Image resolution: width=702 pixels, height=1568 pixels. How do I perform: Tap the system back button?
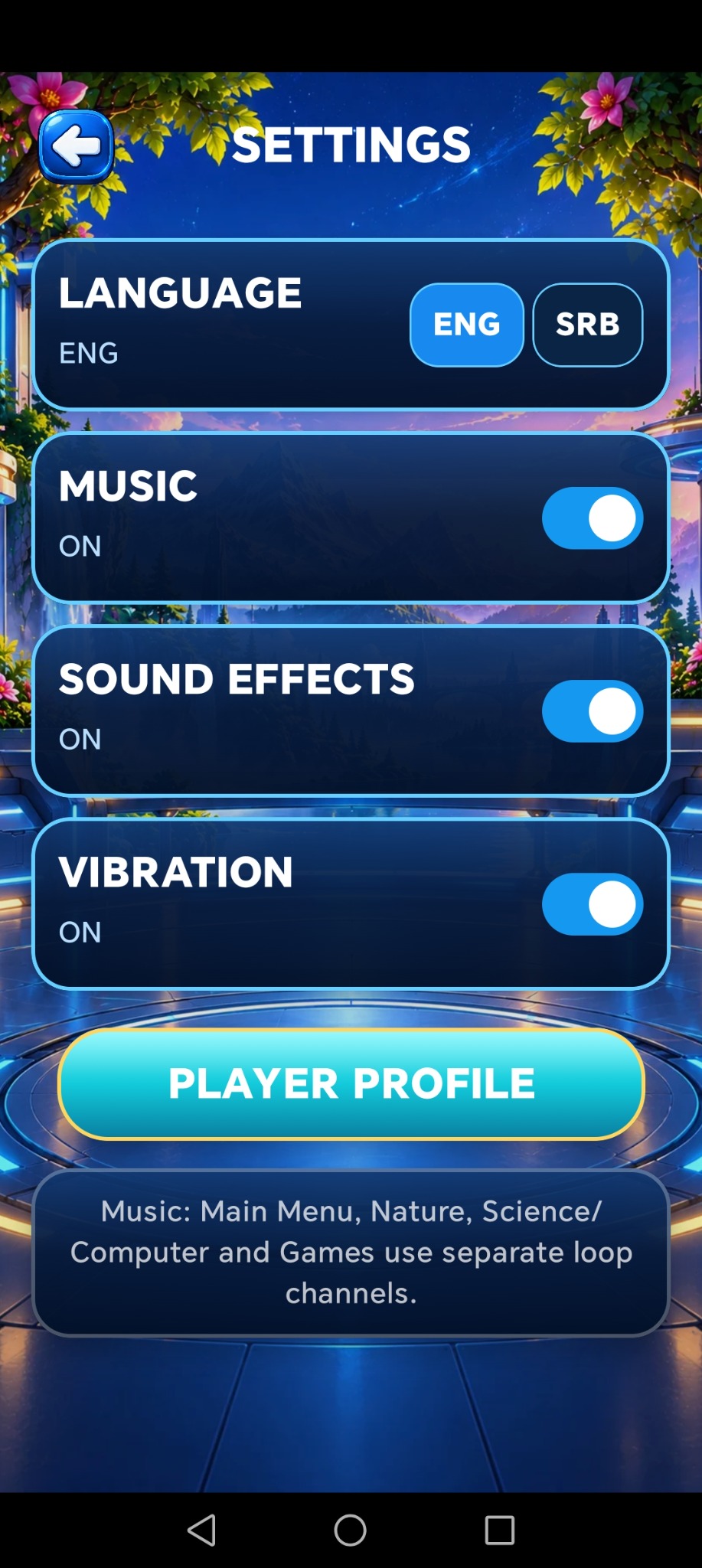pos(201,1530)
